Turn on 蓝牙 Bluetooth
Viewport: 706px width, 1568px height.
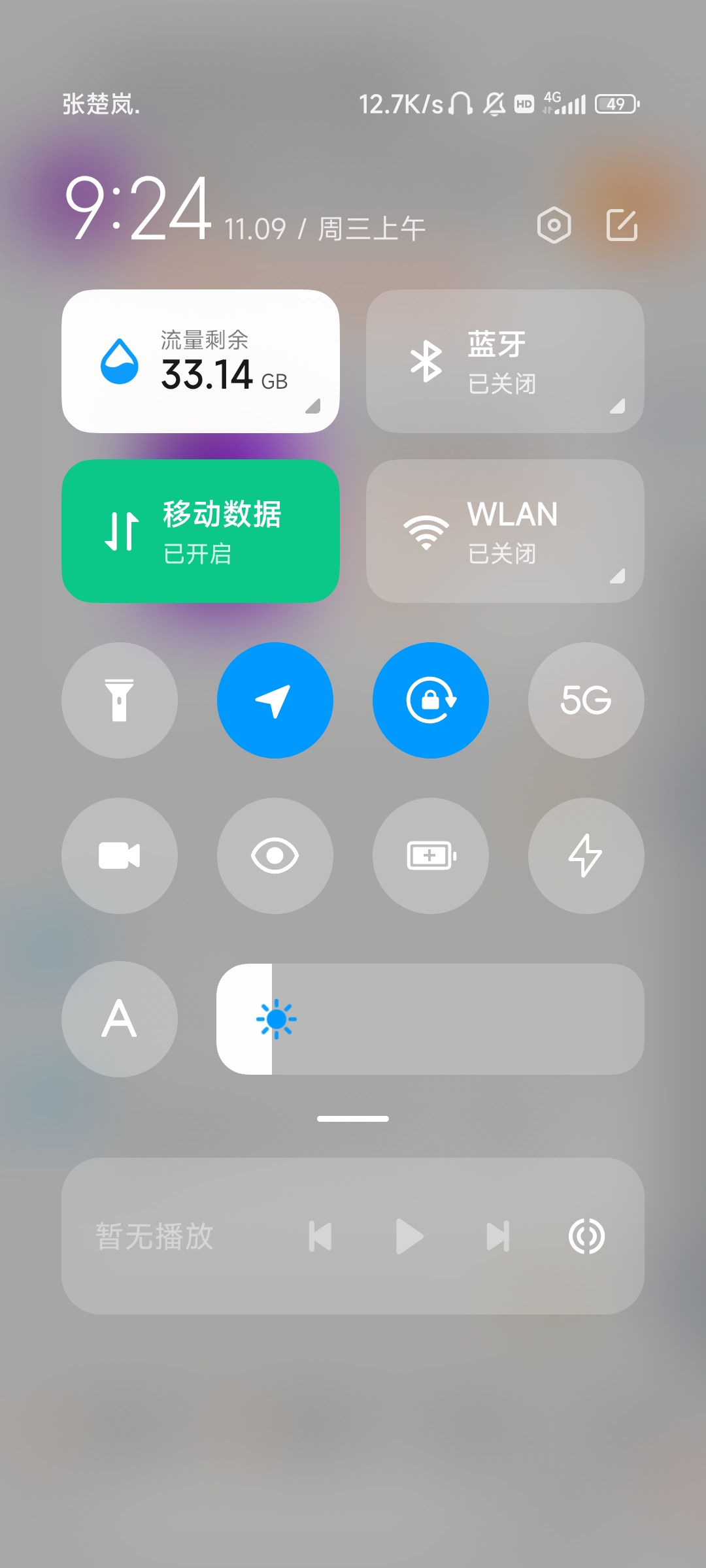pos(505,361)
